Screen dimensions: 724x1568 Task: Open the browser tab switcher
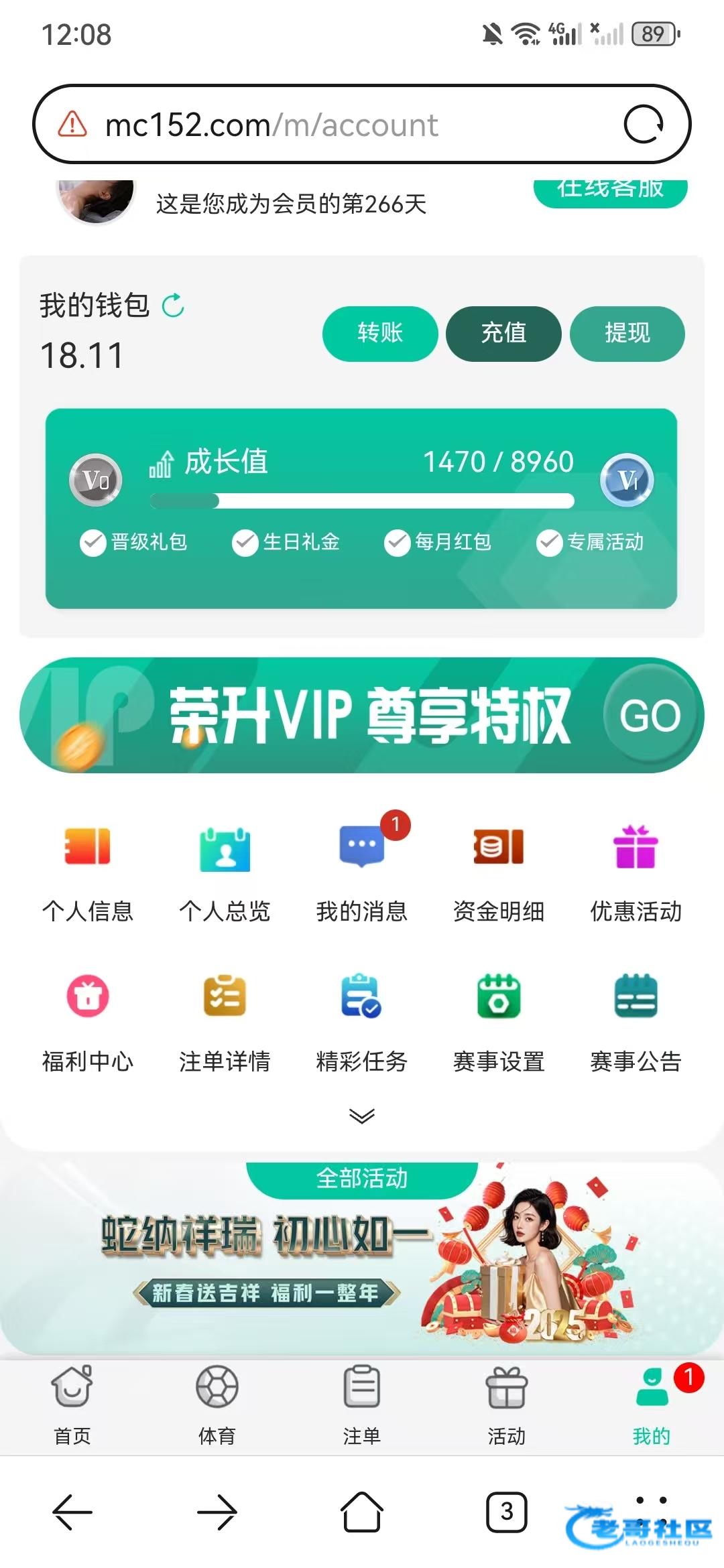[x=507, y=1512]
